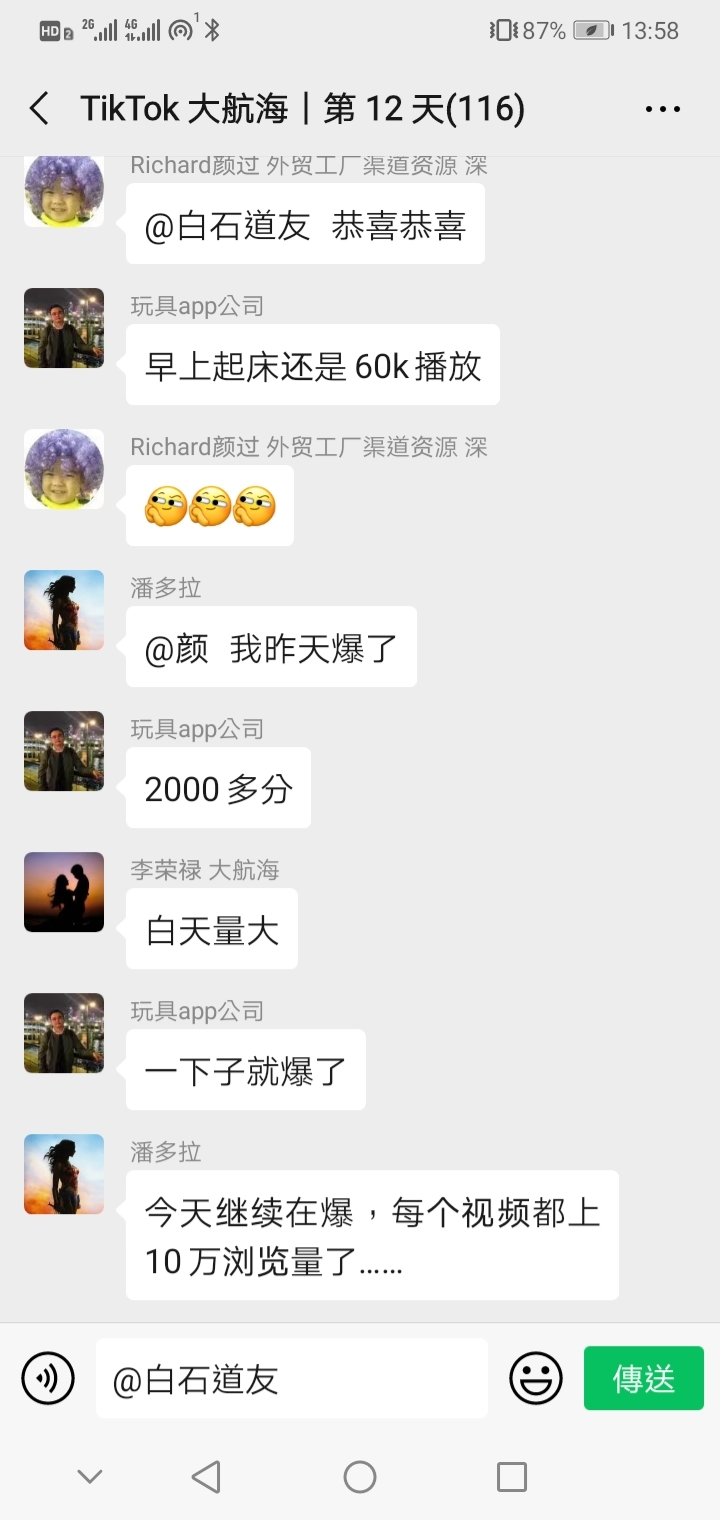Hide keyboard with the down arrow
The image size is (720, 1520).
click(90, 1476)
